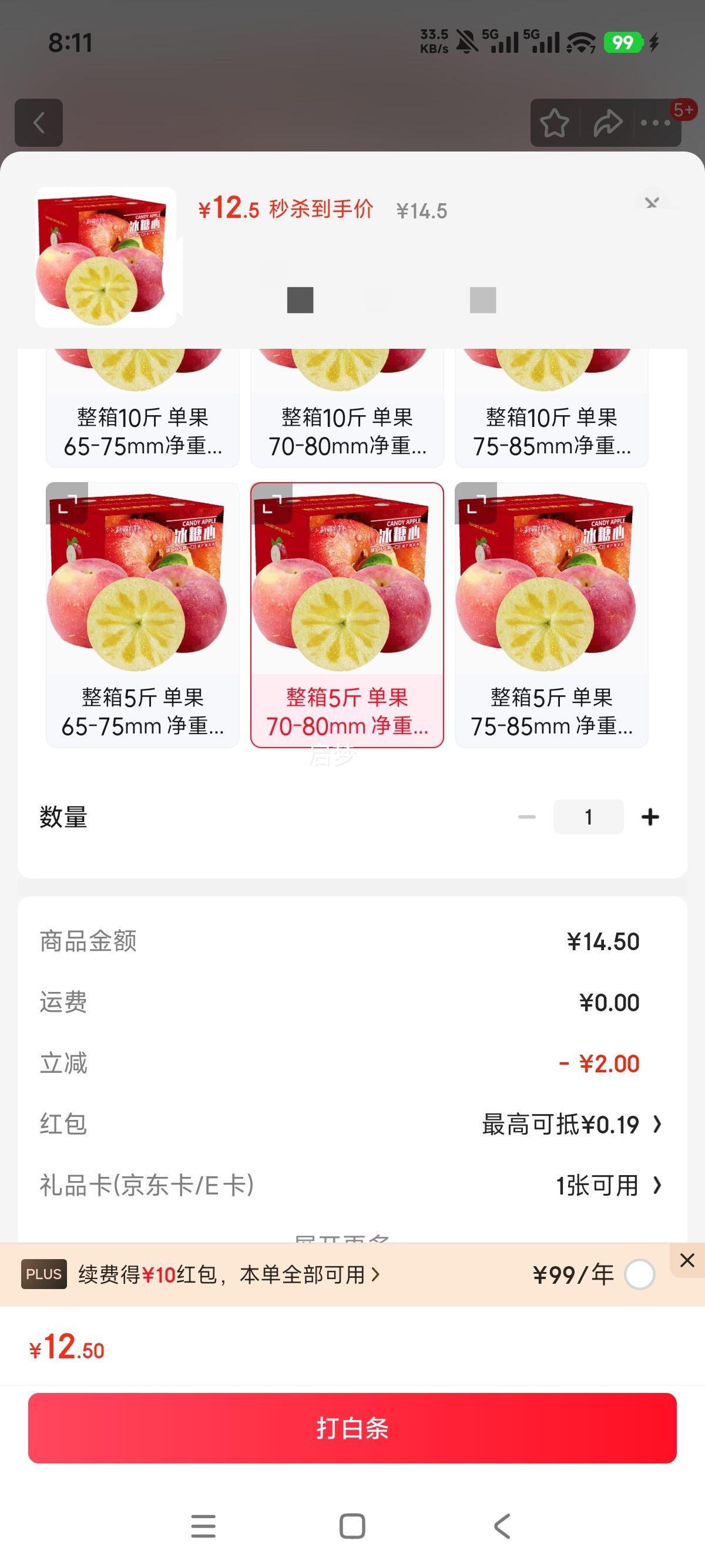This screenshot has height=1568, width=705.
Task: Open the three-dot overflow menu
Action: tap(655, 123)
